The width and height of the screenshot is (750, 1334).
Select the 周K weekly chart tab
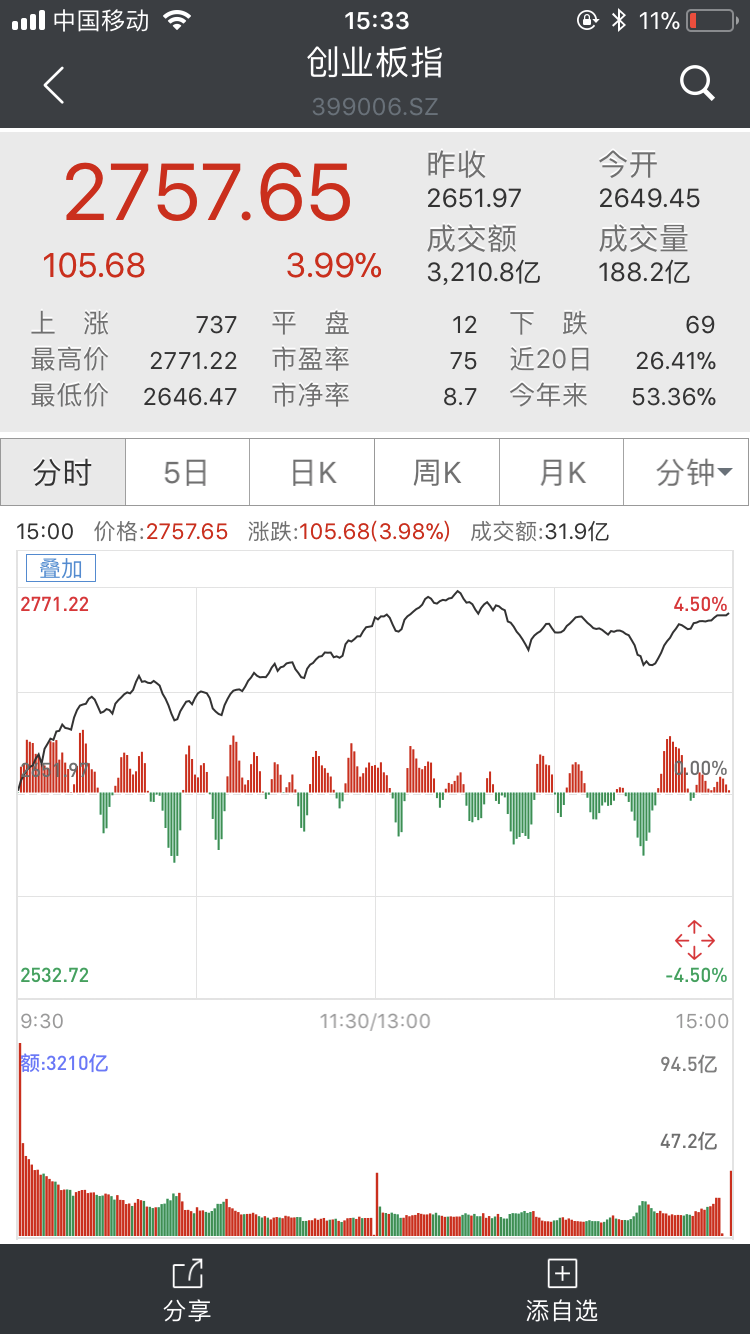[437, 472]
